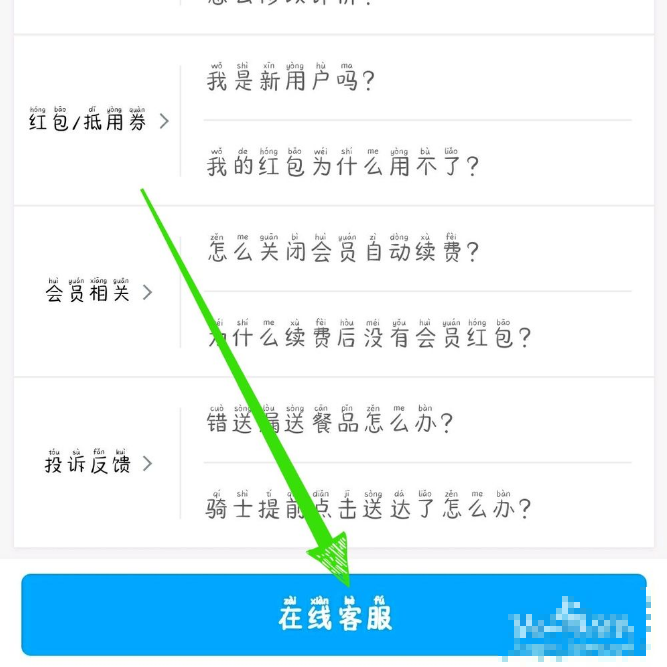Screen dimensions: 667x667
Task: Open question 骑士提前点击送达了怎么办?
Action: pos(370,507)
